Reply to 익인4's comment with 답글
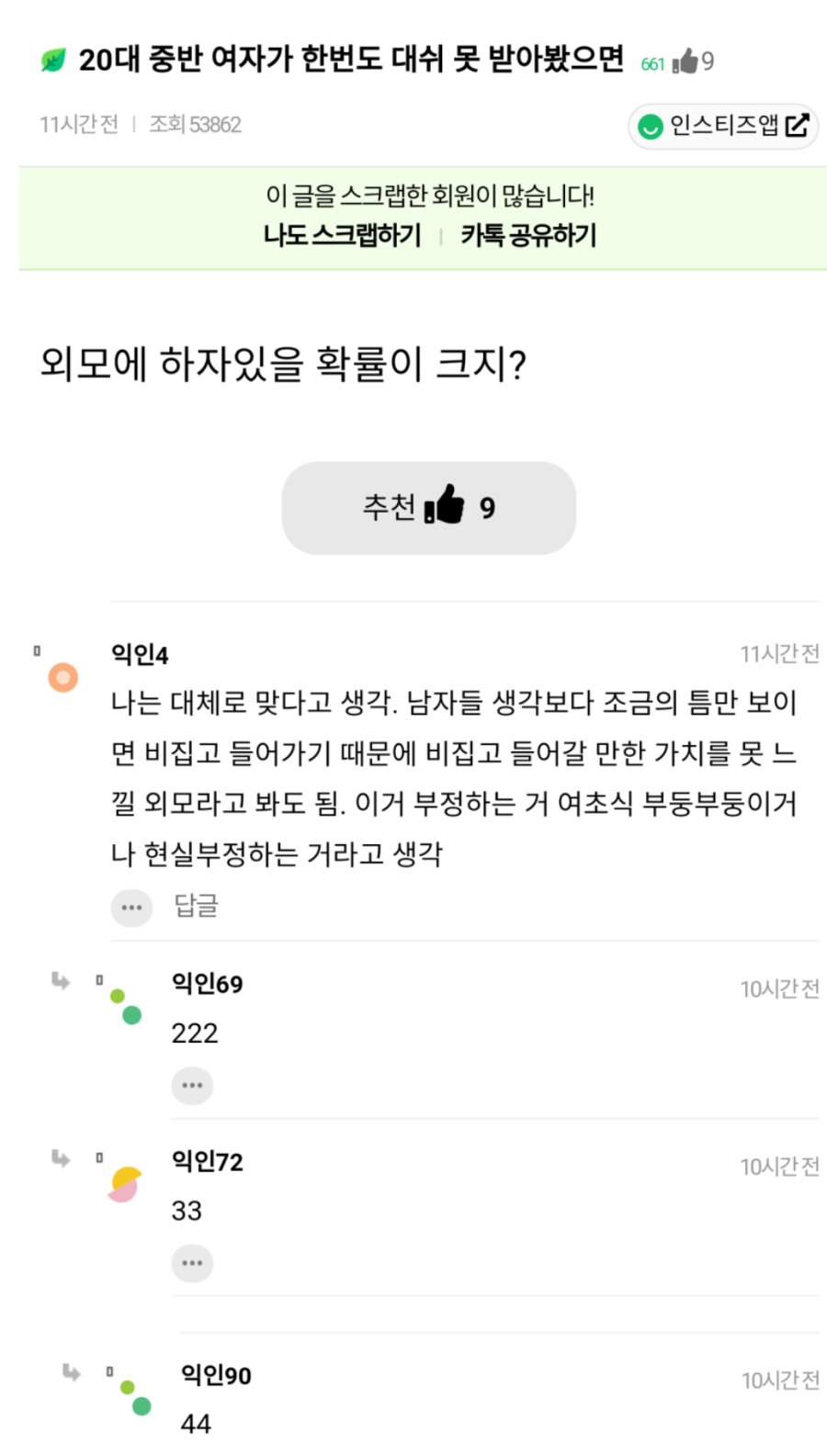 (x=197, y=907)
